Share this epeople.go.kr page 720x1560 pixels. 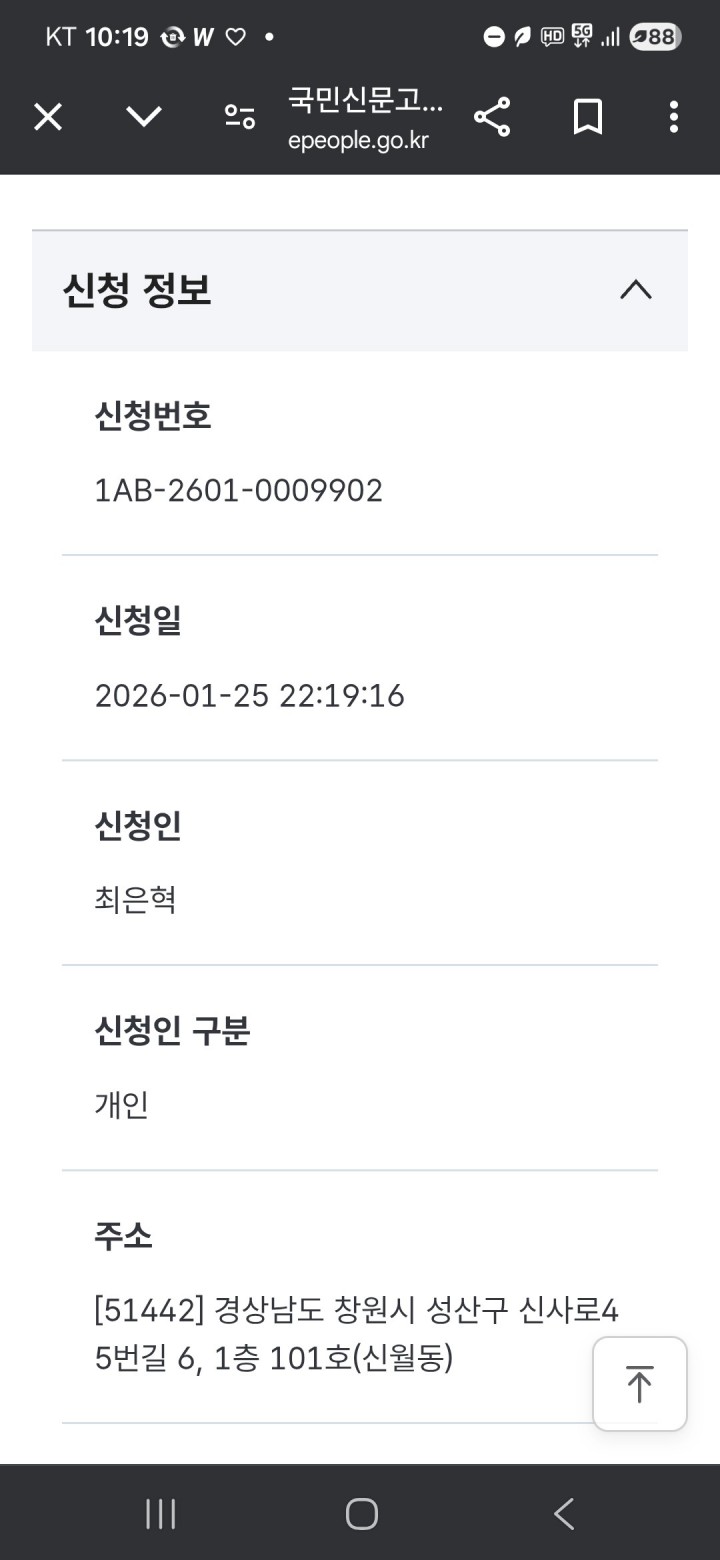[492, 117]
